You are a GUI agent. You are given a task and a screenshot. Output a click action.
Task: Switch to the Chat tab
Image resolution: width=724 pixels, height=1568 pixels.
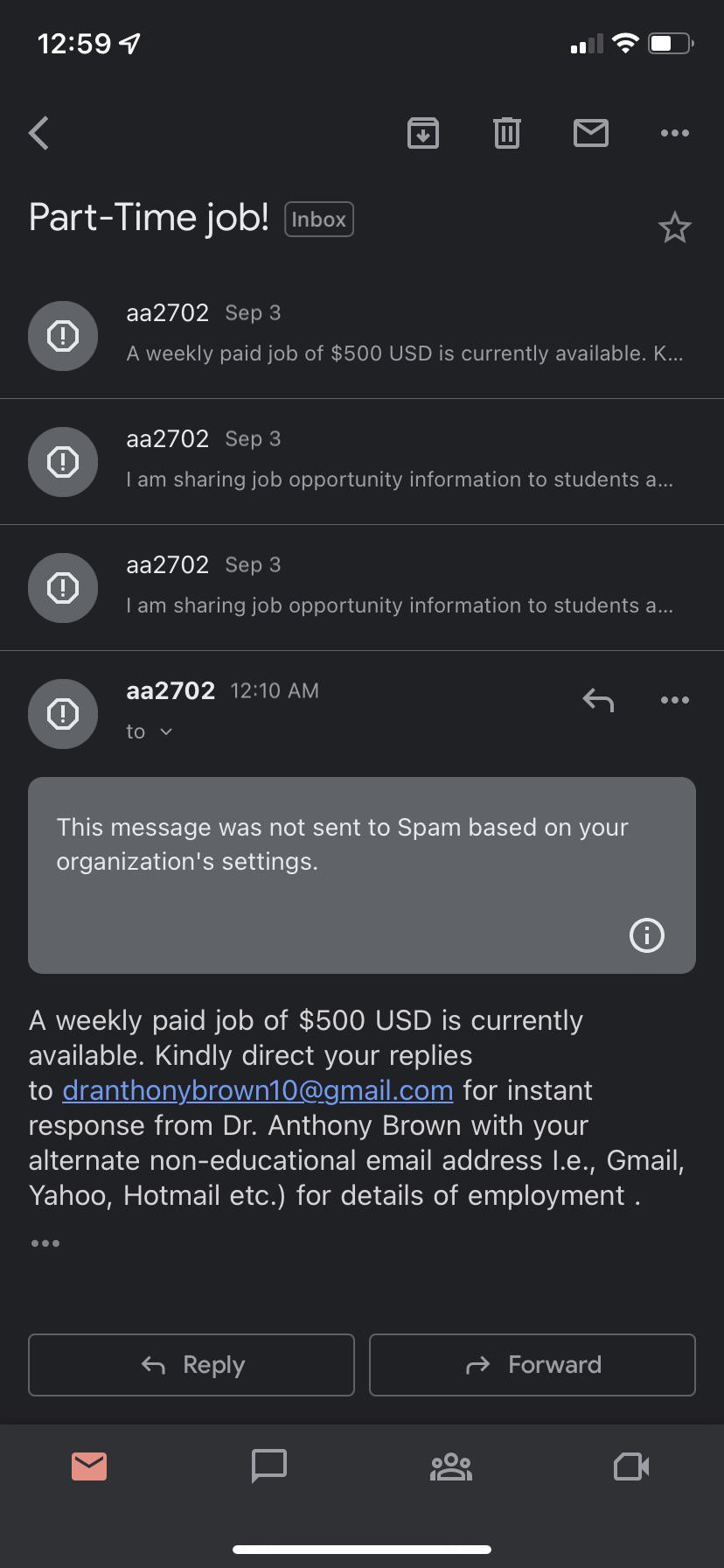coord(269,1466)
